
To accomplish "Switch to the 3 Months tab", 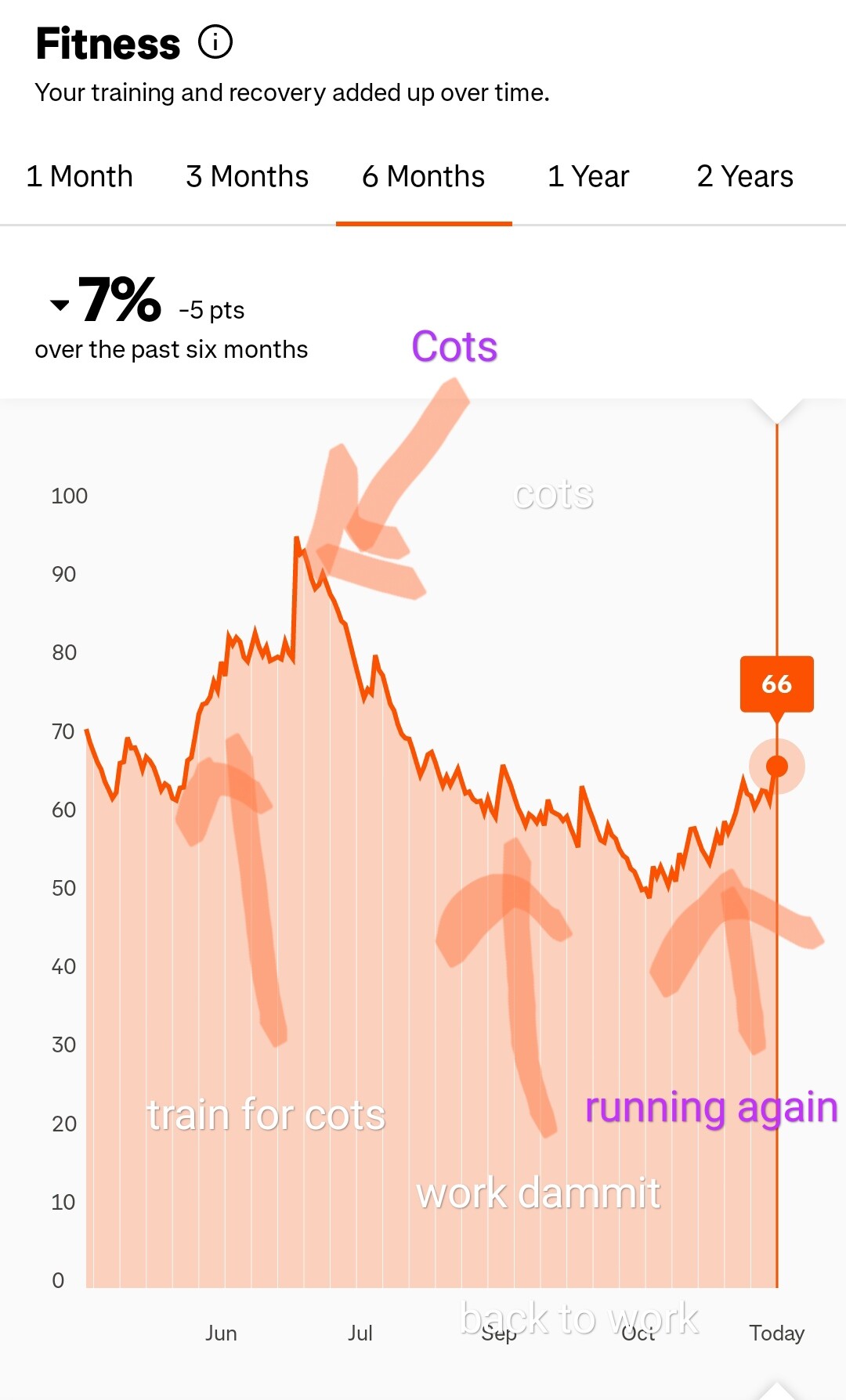I will 247,177.
